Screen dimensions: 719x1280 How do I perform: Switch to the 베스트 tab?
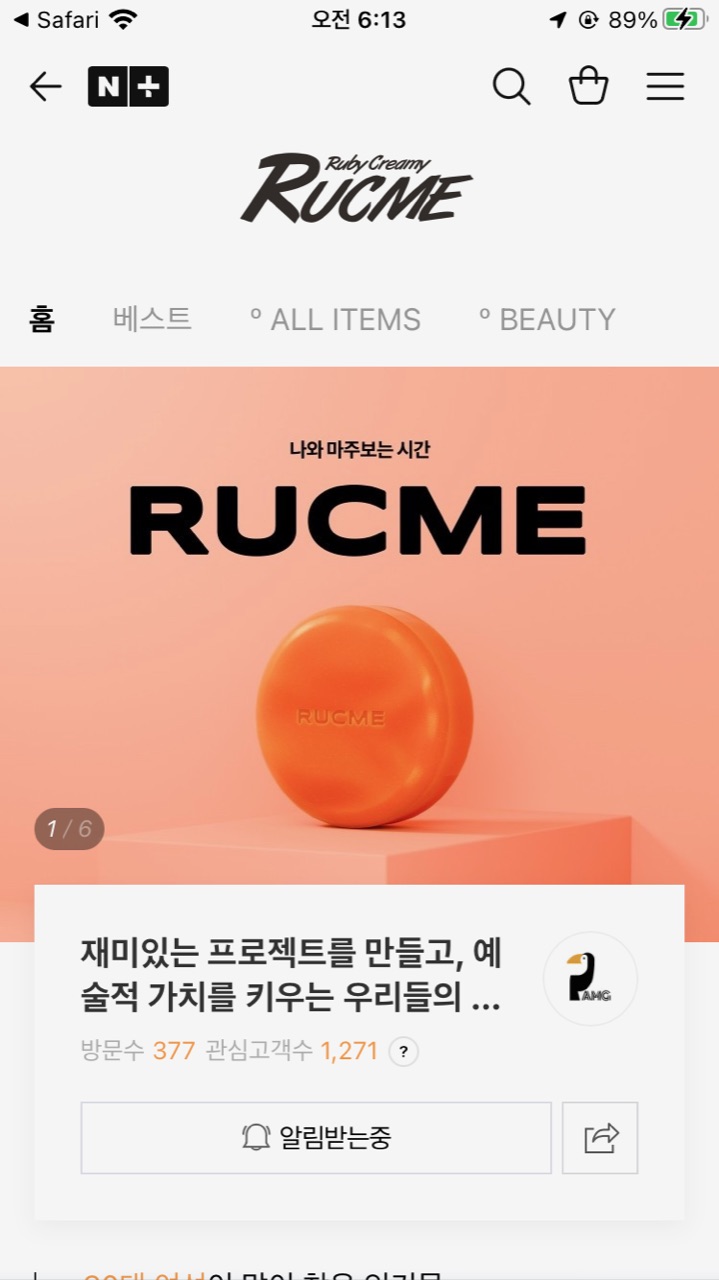[152, 320]
